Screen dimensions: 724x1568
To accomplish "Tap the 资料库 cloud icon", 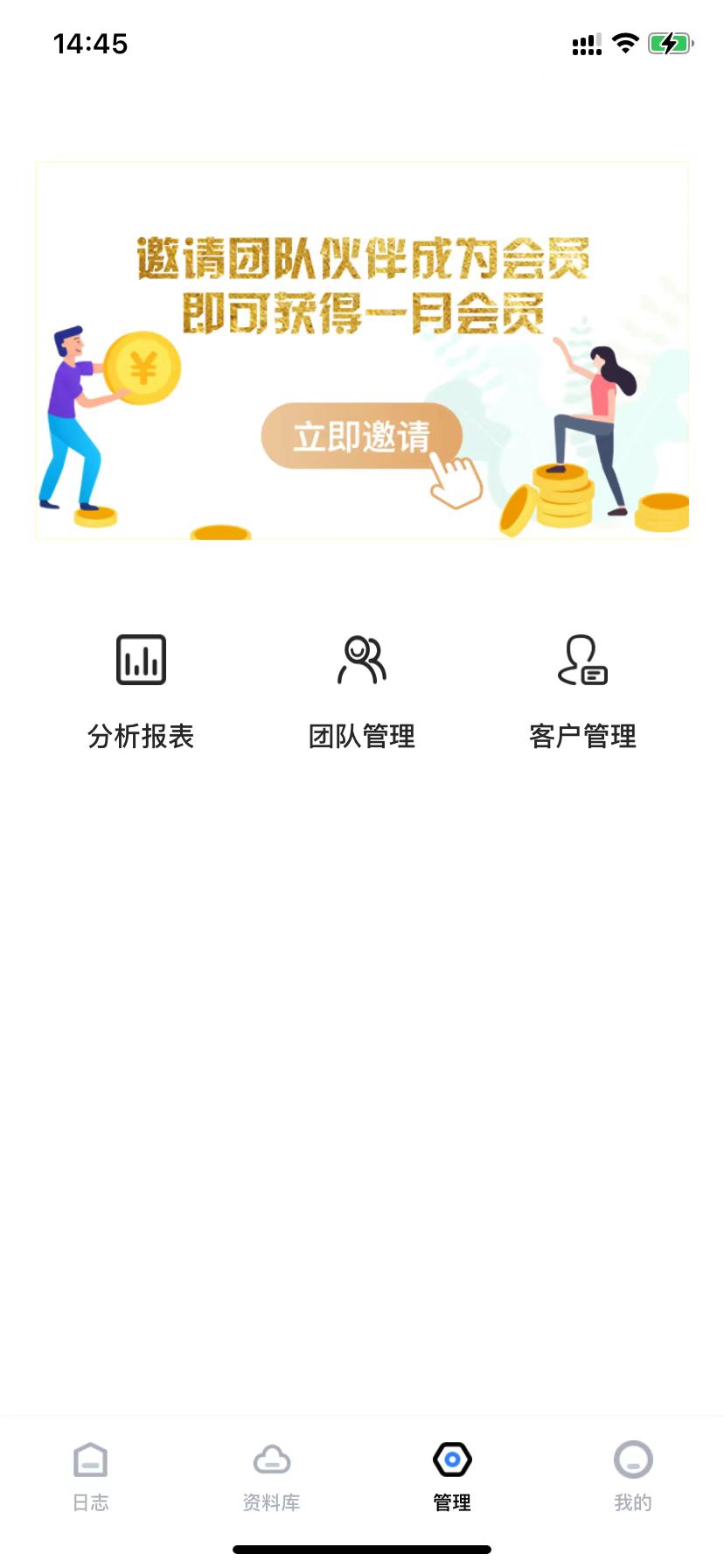I will coord(271,1459).
